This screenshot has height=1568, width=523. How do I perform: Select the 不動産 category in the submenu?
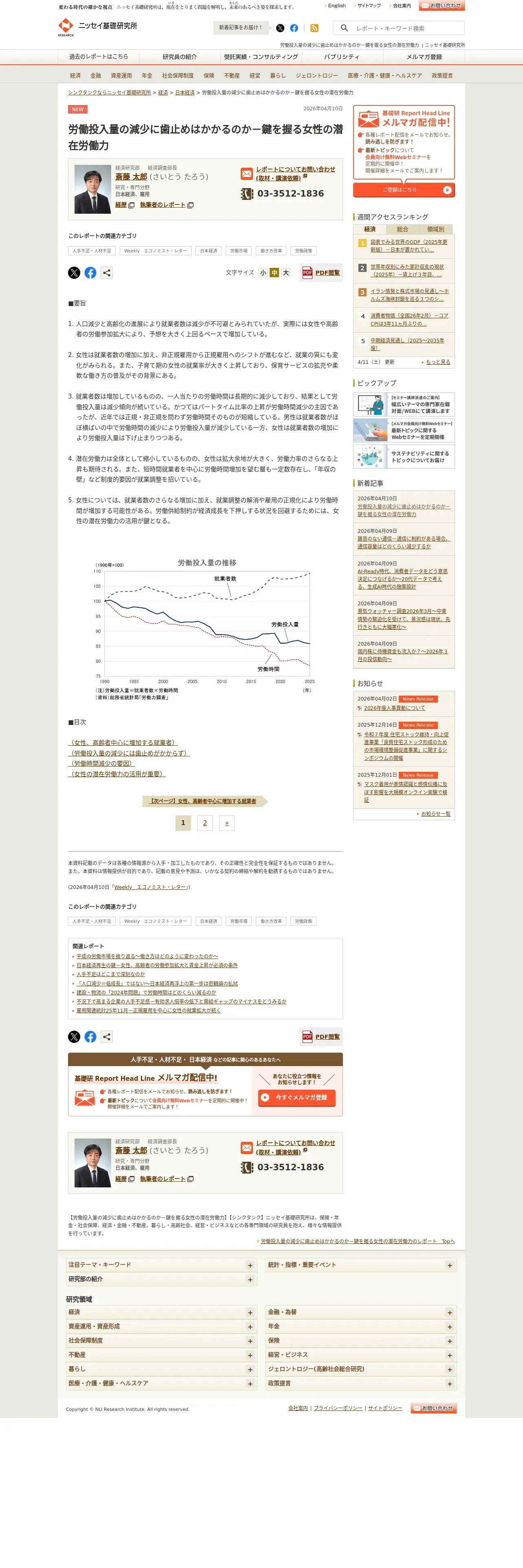[x=231, y=75]
